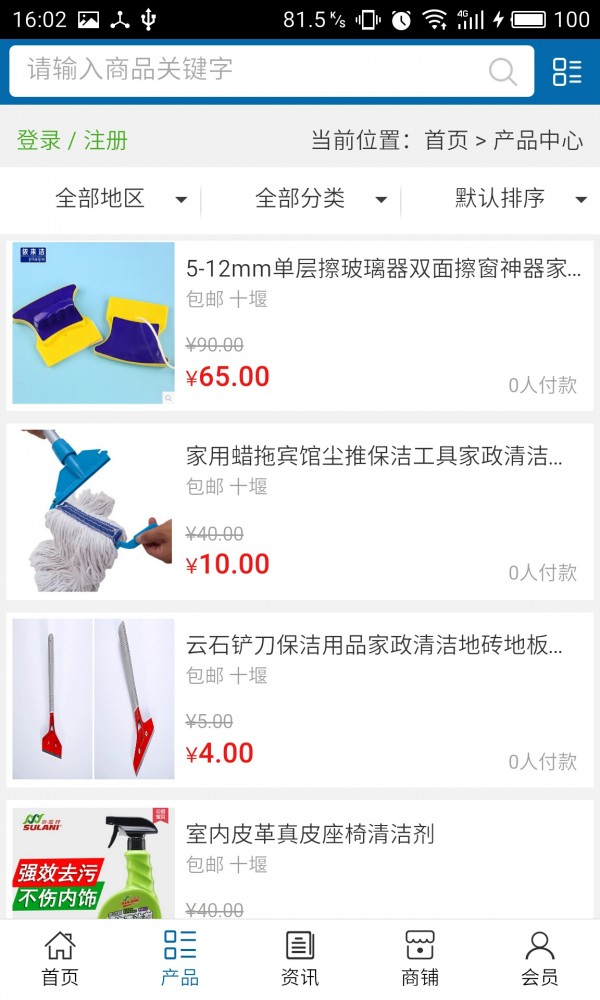Expand the 全部分类 category dropdown
The width and height of the screenshot is (600, 1000).
click(x=320, y=198)
